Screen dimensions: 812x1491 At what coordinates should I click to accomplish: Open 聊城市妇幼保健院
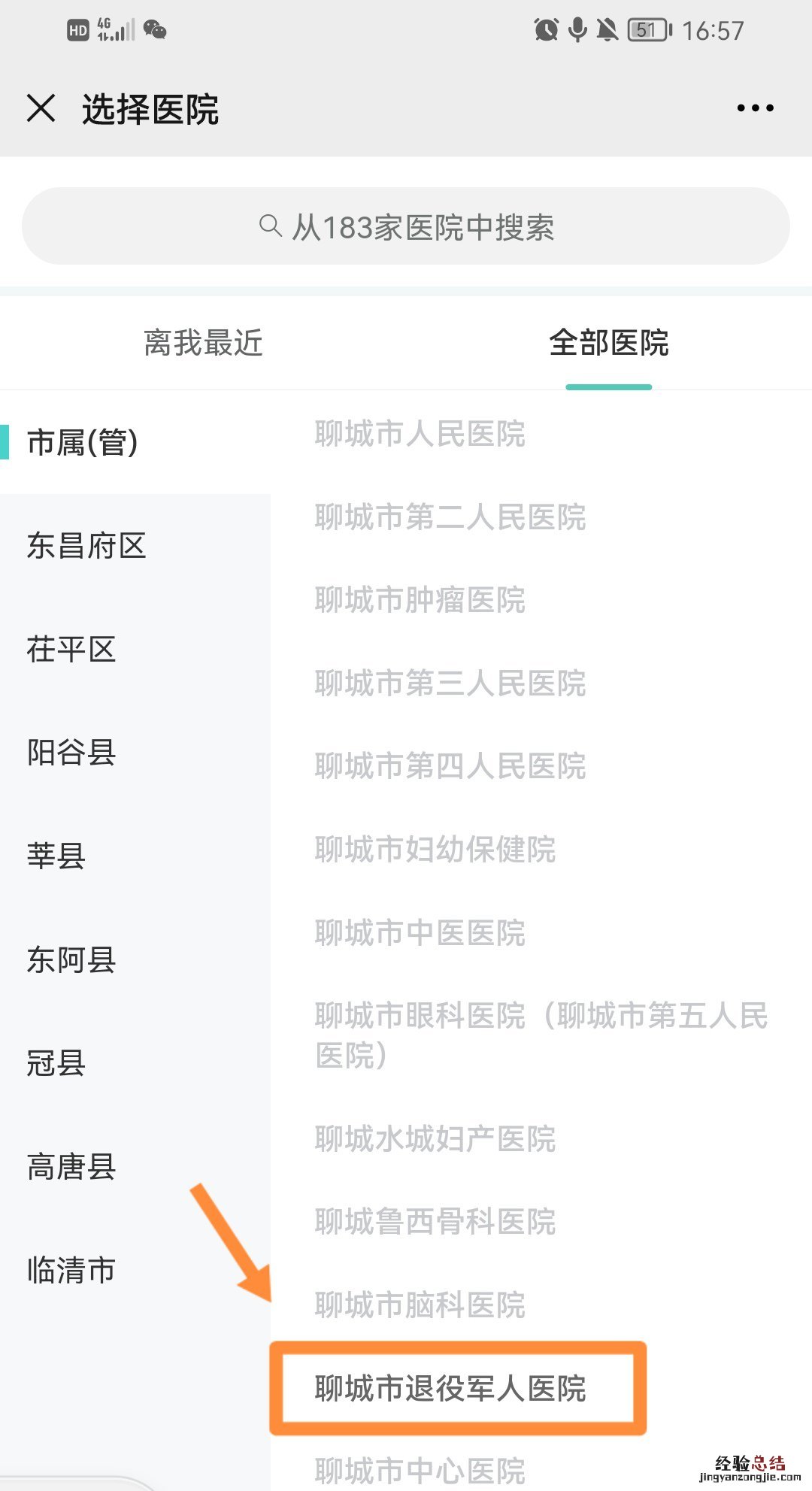435,850
